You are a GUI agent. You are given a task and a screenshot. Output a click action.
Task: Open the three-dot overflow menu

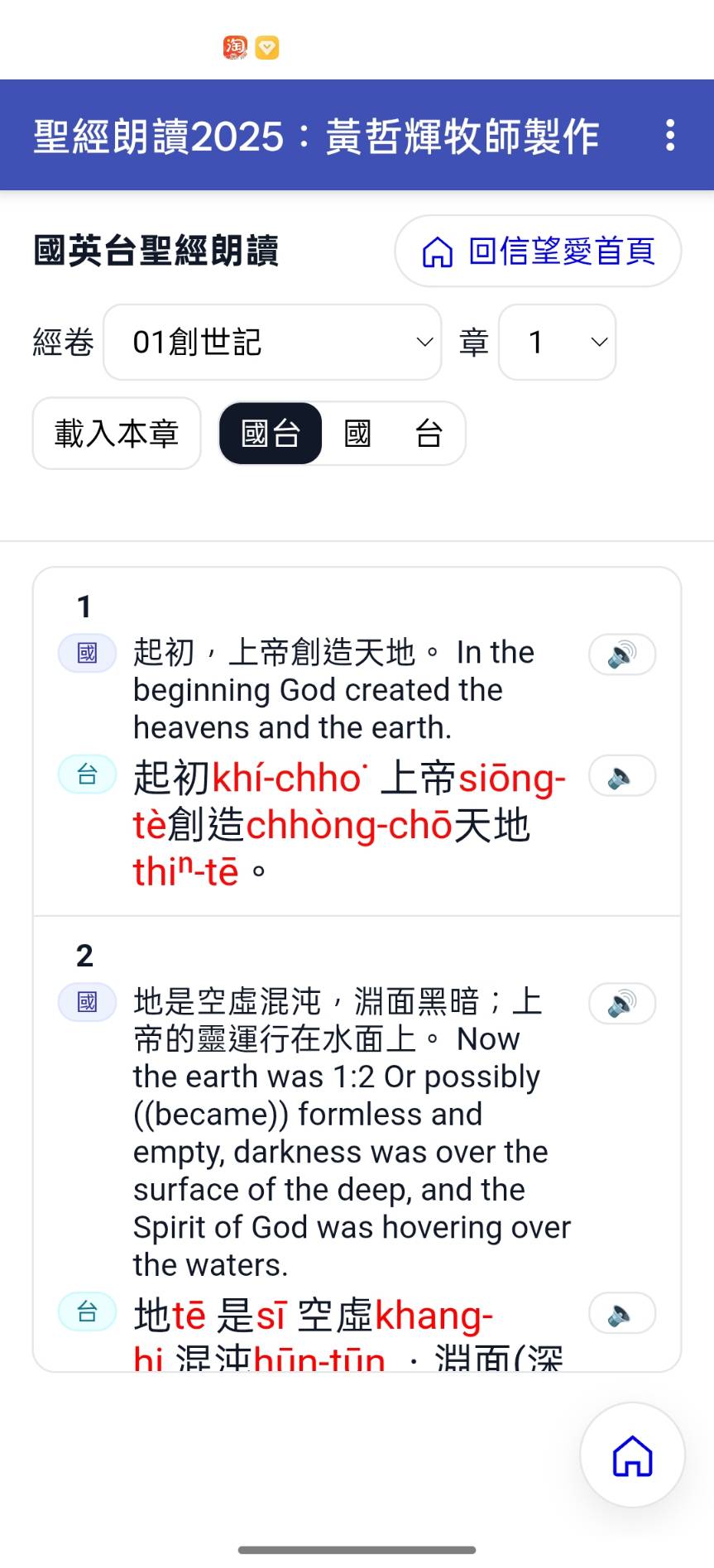click(x=670, y=136)
